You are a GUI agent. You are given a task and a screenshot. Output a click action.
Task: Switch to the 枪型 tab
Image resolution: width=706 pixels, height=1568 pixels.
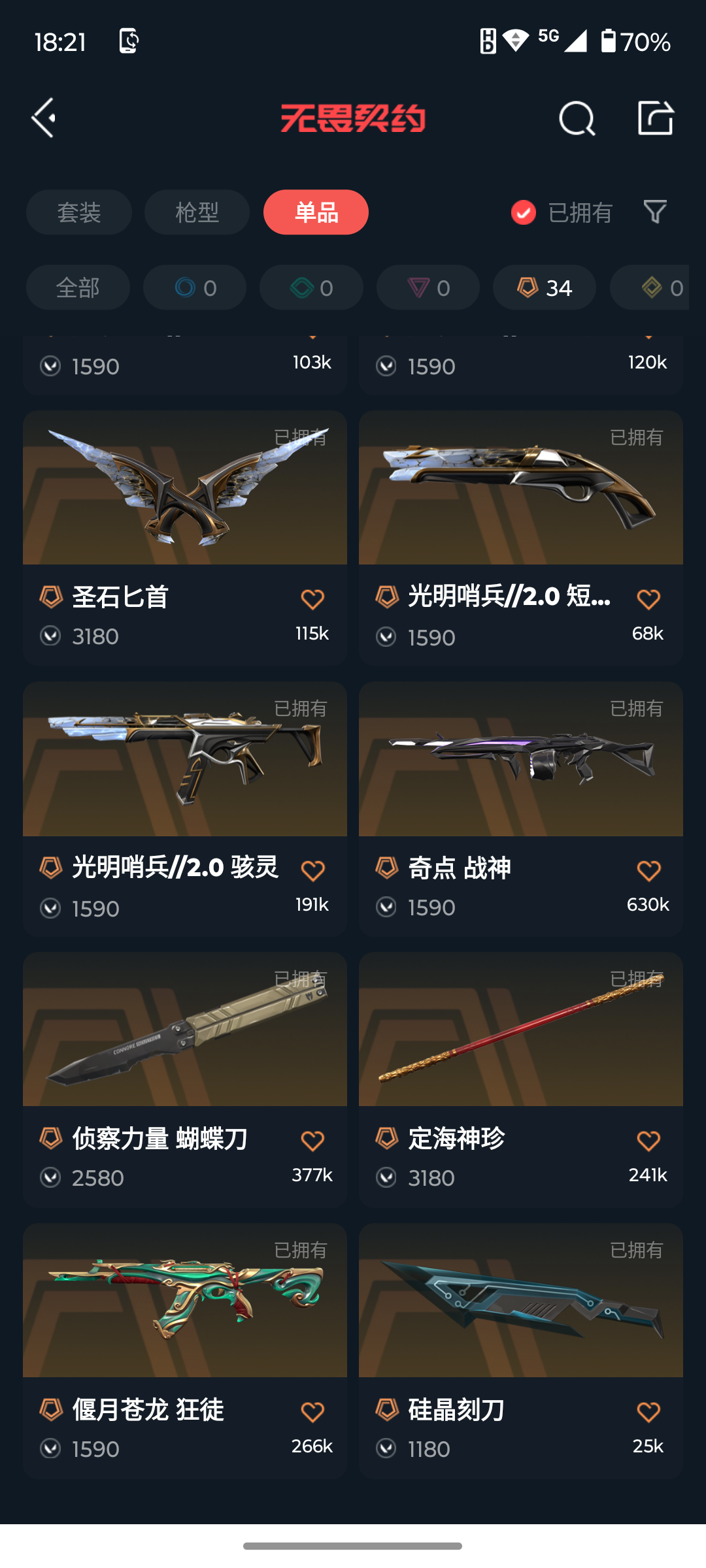coord(197,212)
